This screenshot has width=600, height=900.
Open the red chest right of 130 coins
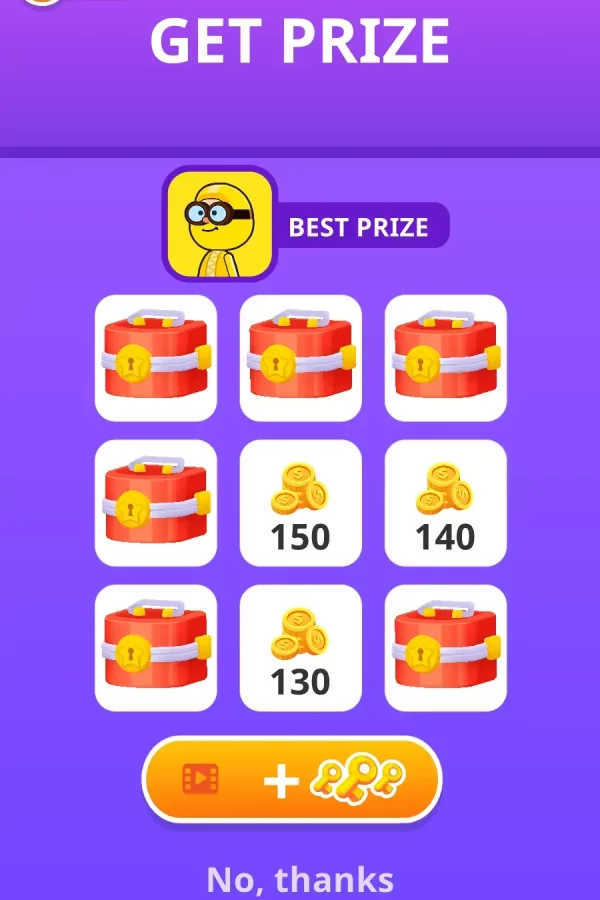tap(446, 648)
